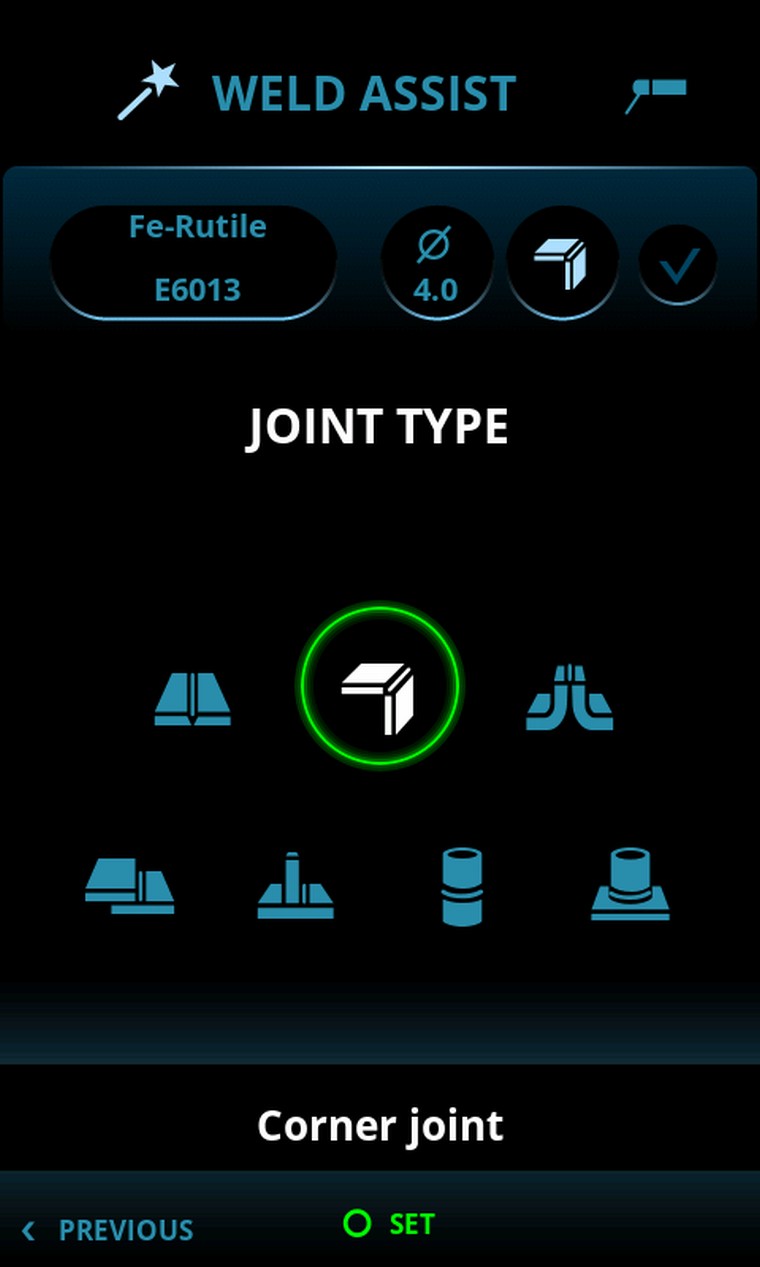This screenshot has height=1267, width=760.
Task: Tap the welding torch icon at top
Action: pyautogui.click(x=656, y=95)
